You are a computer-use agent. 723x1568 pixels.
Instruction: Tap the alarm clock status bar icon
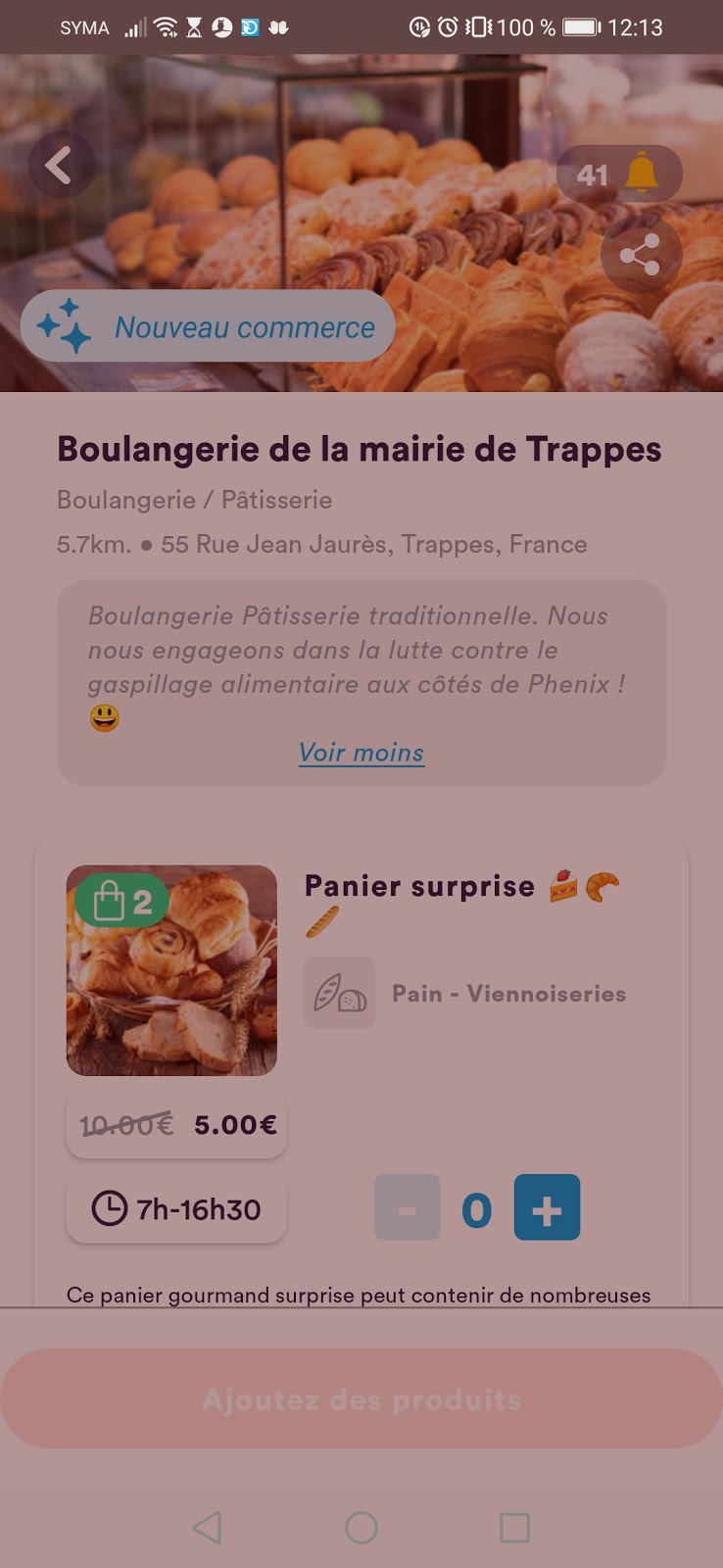pos(447,25)
